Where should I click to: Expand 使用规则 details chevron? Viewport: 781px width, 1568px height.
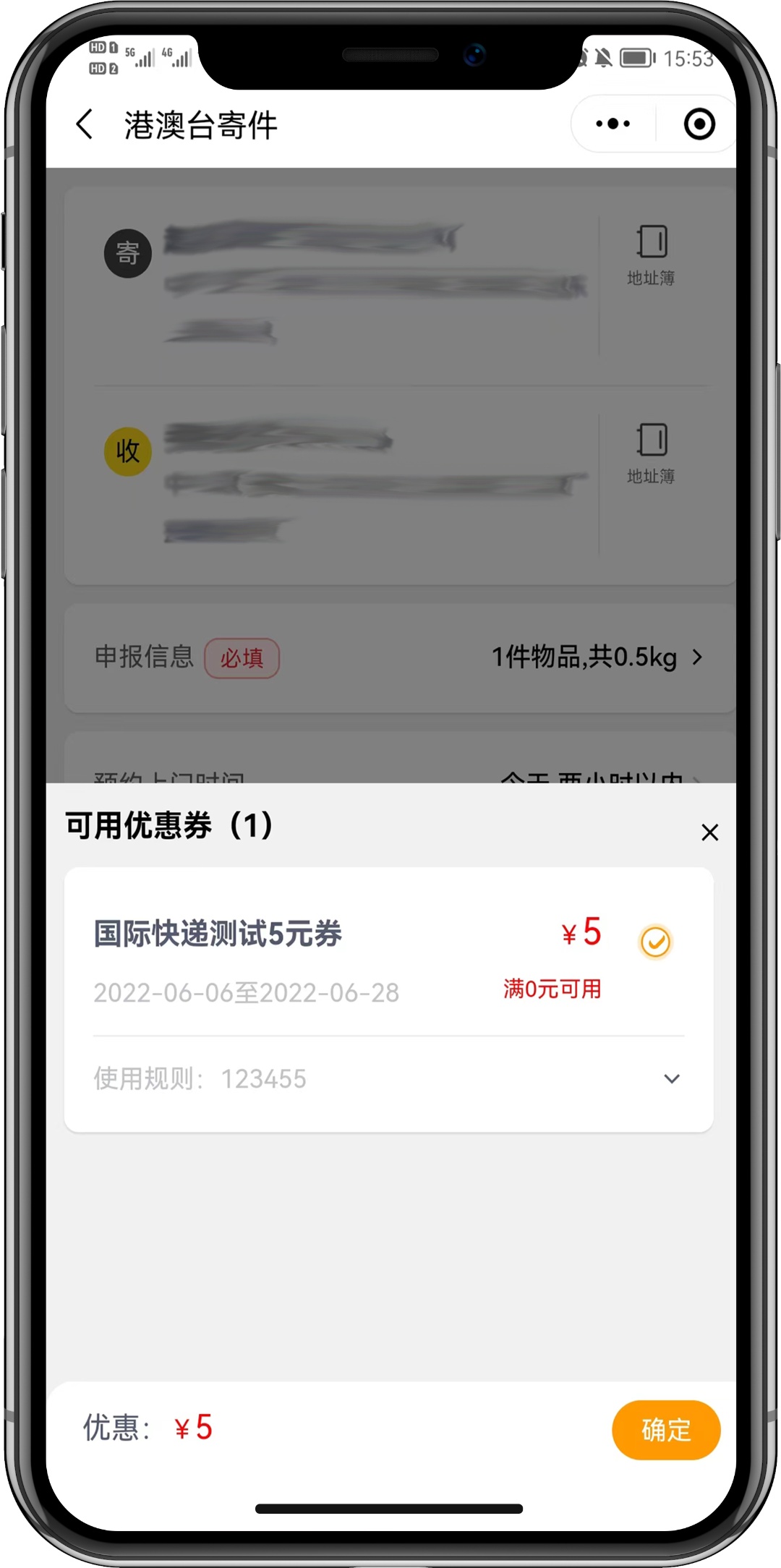point(671,1079)
